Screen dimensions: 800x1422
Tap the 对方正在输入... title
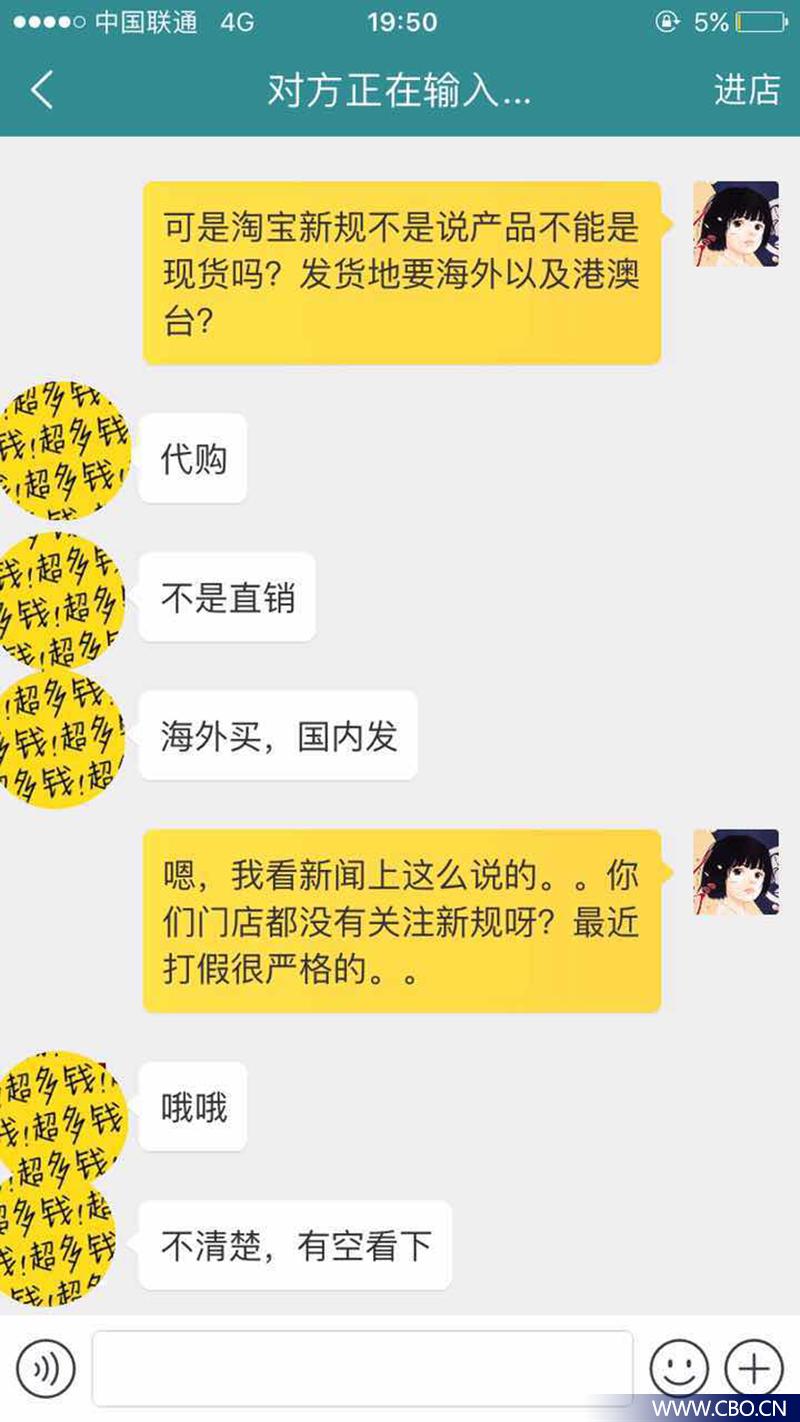tap(400, 89)
